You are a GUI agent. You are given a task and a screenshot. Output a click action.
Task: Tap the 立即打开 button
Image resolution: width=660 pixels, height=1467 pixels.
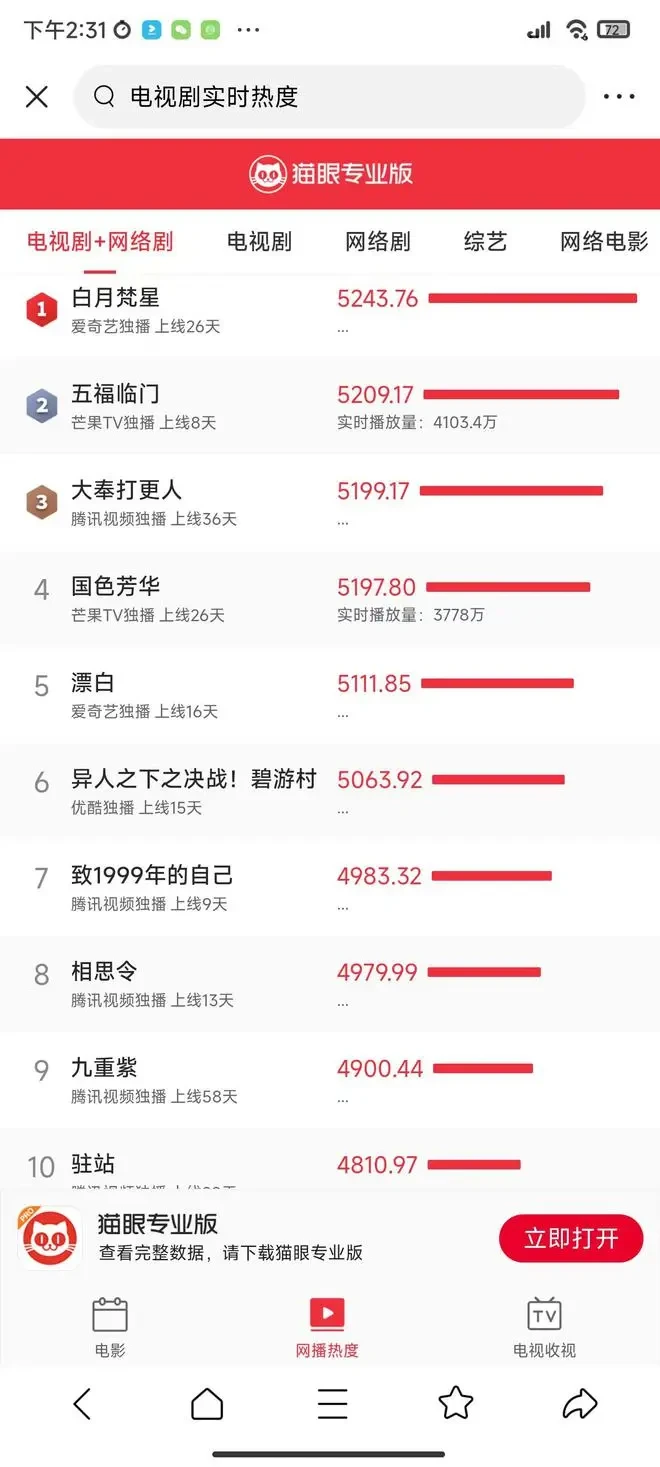pyautogui.click(x=571, y=1239)
